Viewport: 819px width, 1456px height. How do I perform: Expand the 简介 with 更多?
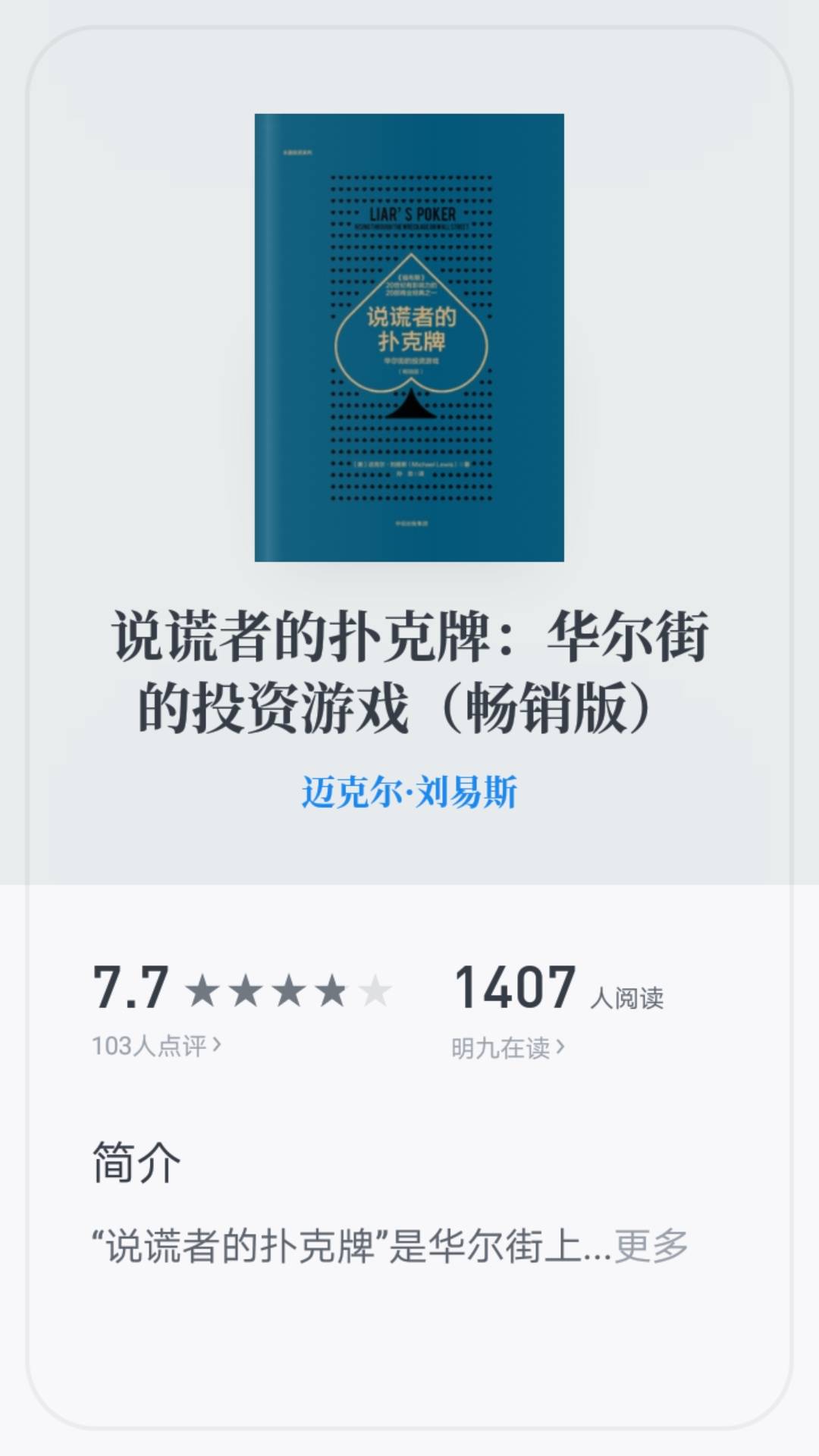coord(651,1246)
